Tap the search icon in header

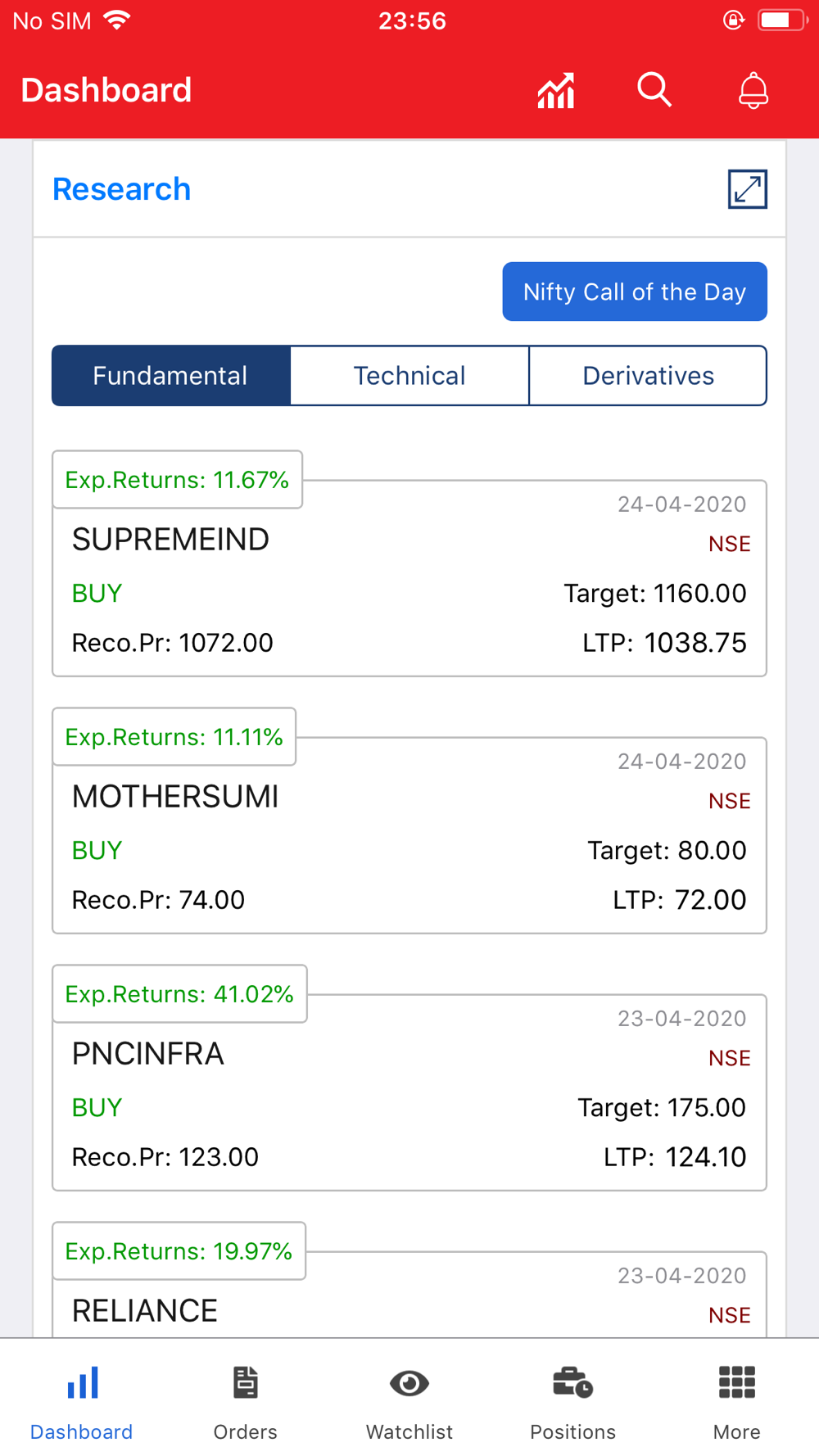654,90
